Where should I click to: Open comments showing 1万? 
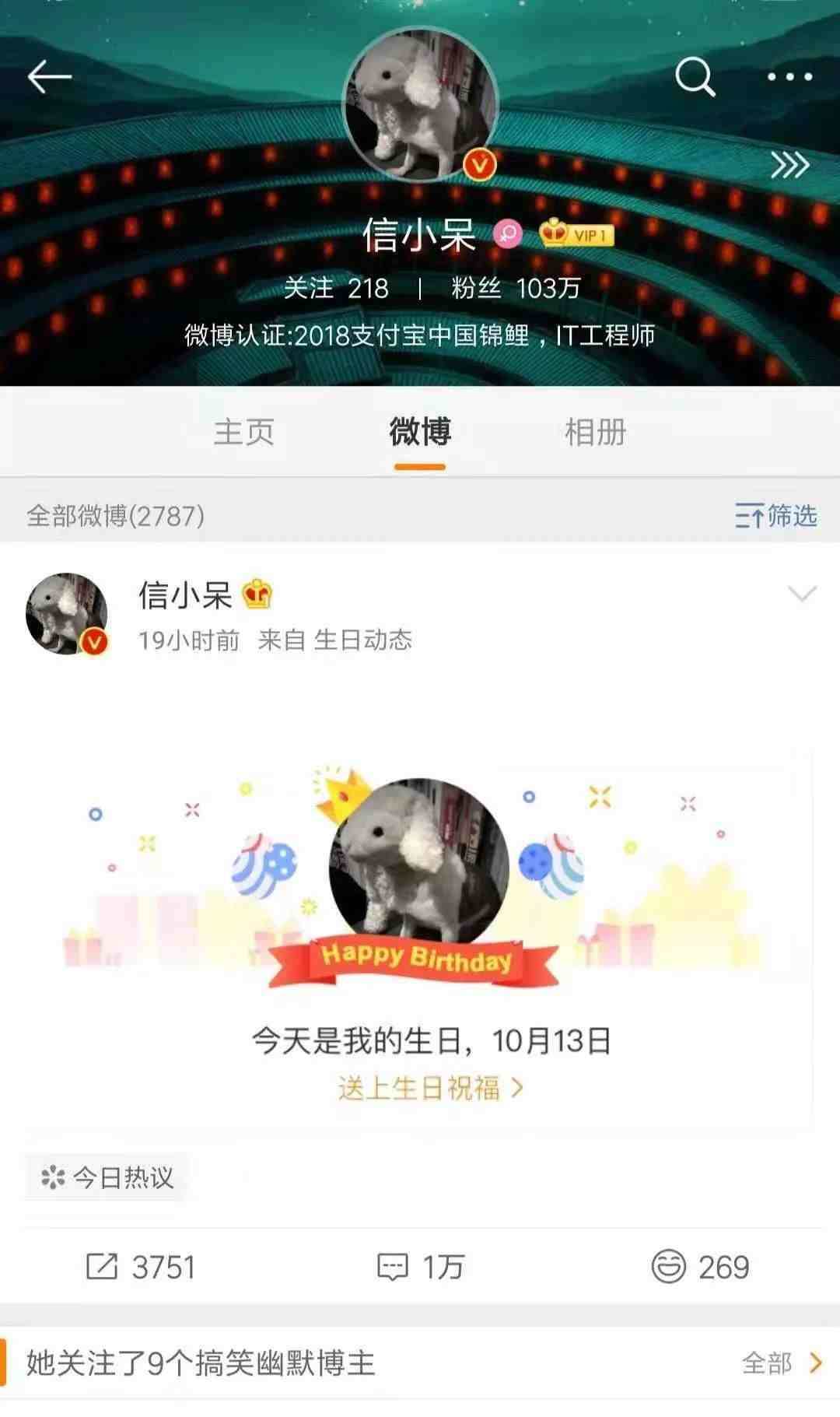point(420,1267)
